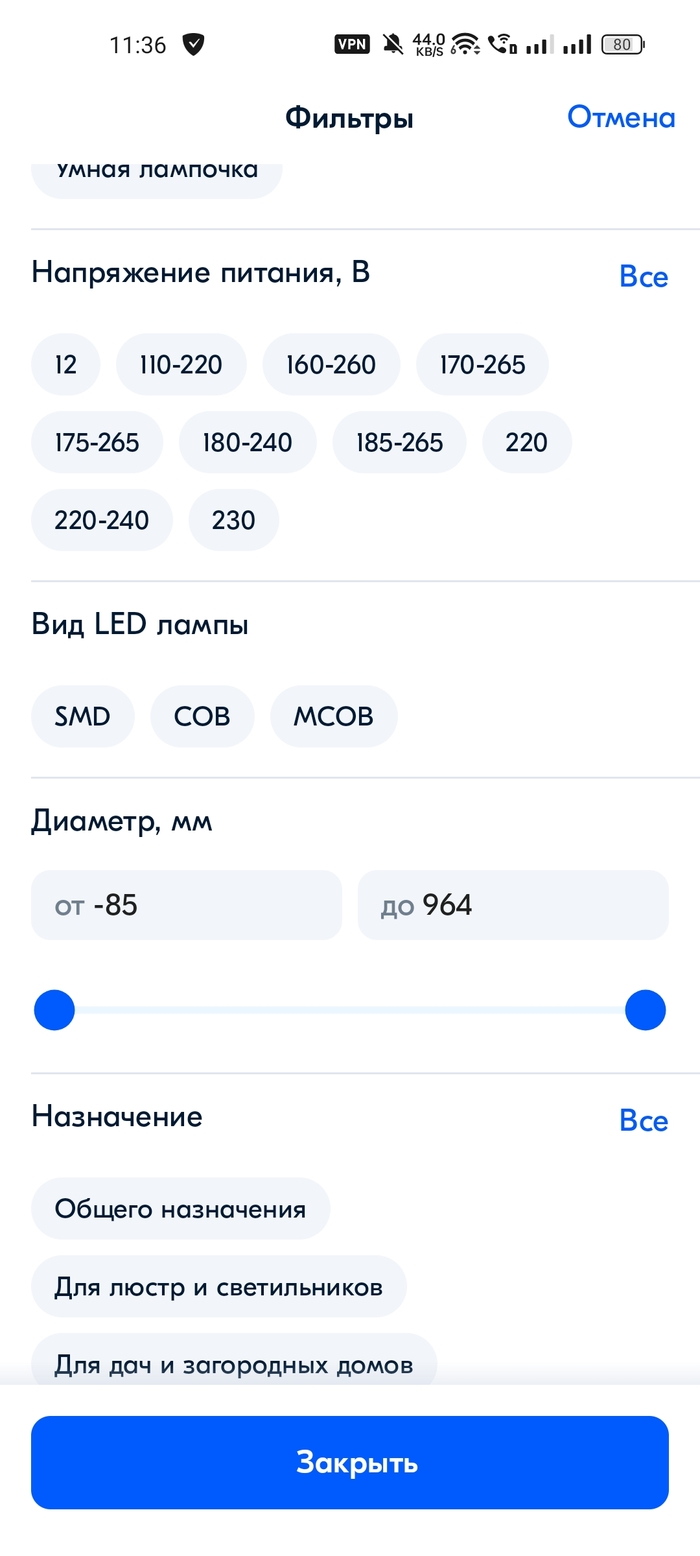700x1556 pixels.
Task: Show all Напряжение питания options via Все
Action: 643,276
